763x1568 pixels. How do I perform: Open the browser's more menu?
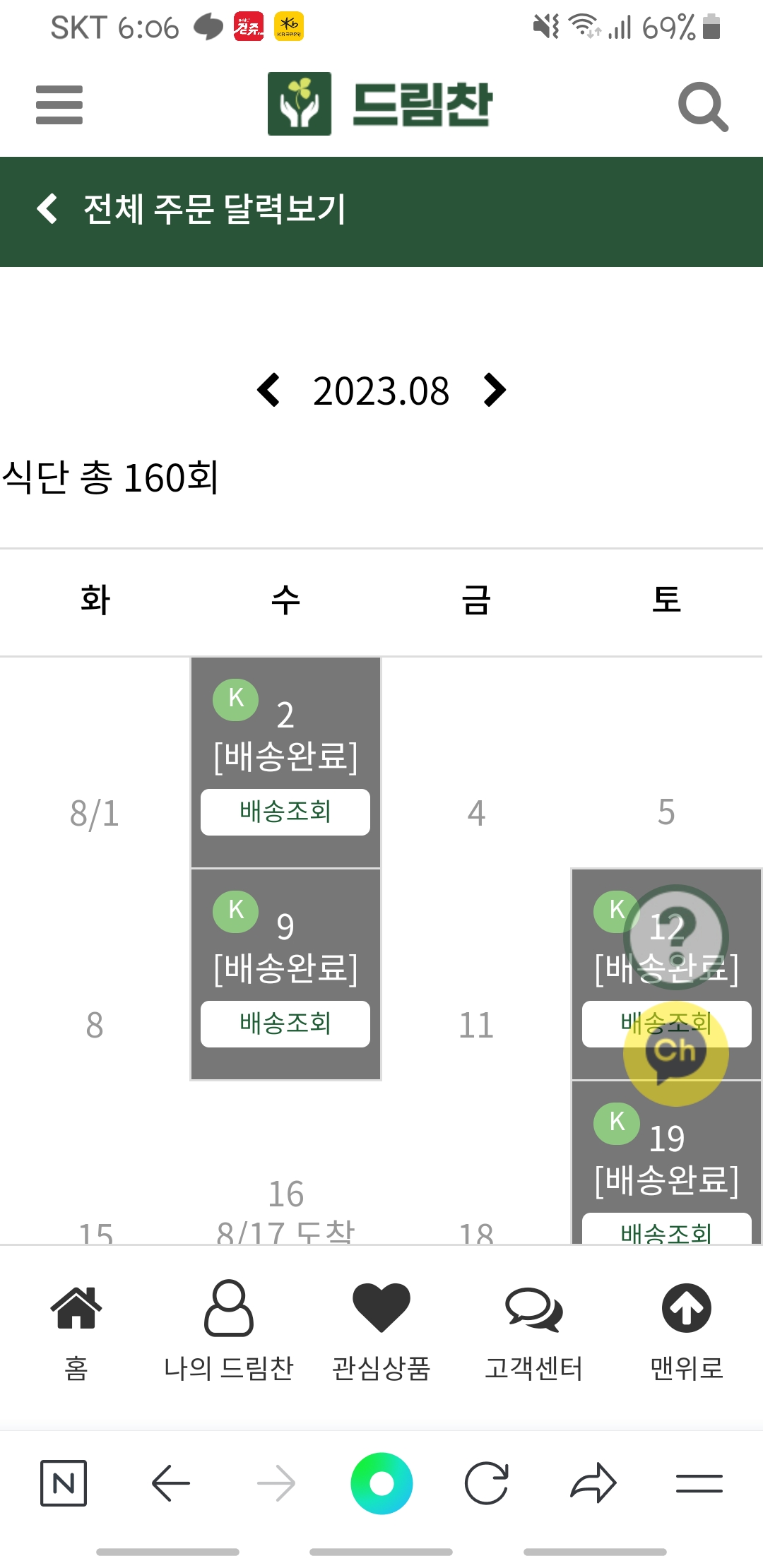[699, 1483]
